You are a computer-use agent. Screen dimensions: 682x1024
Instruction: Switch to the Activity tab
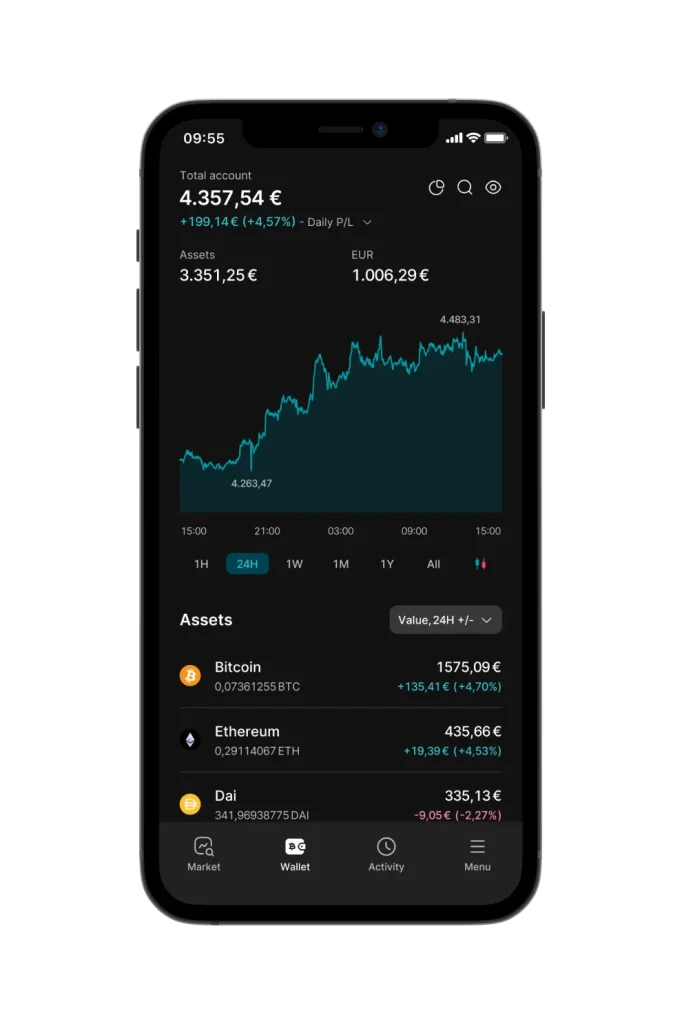386,854
